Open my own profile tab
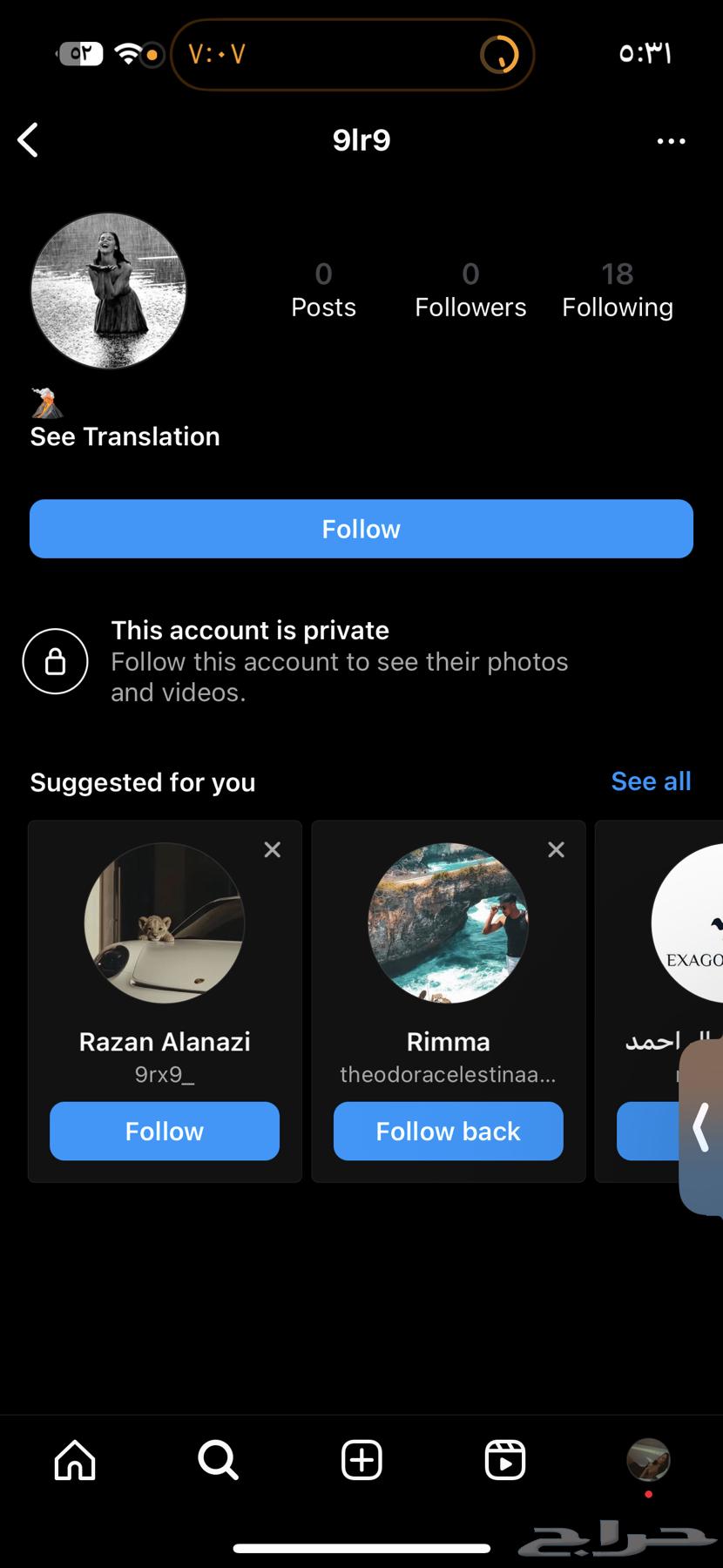Viewport: 723px width, 1568px height. click(x=648, y=1460)
